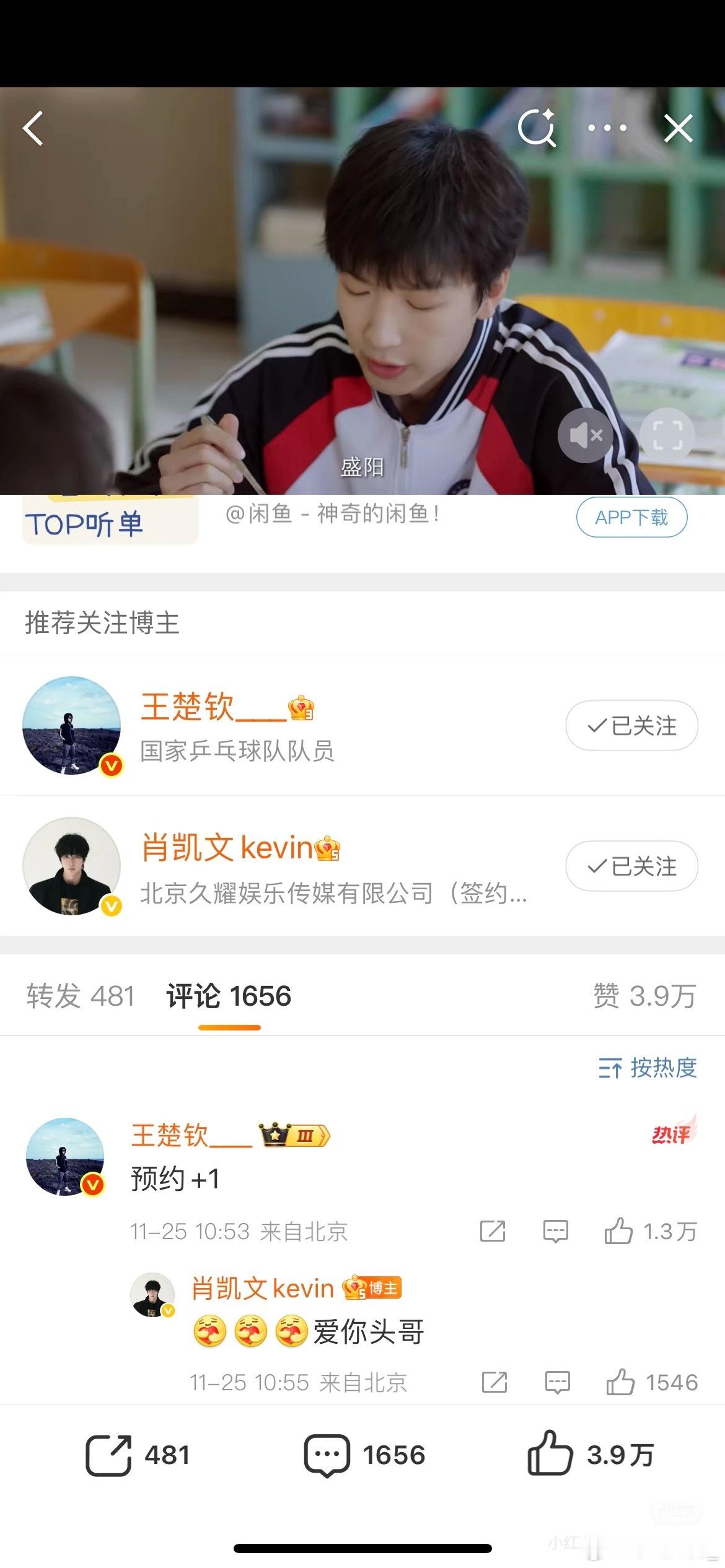725x1568 pixels.
Task: Unfollow 王楚钦 via the 已关注 button
Action: pyautogui.click(x=631, y=725)
